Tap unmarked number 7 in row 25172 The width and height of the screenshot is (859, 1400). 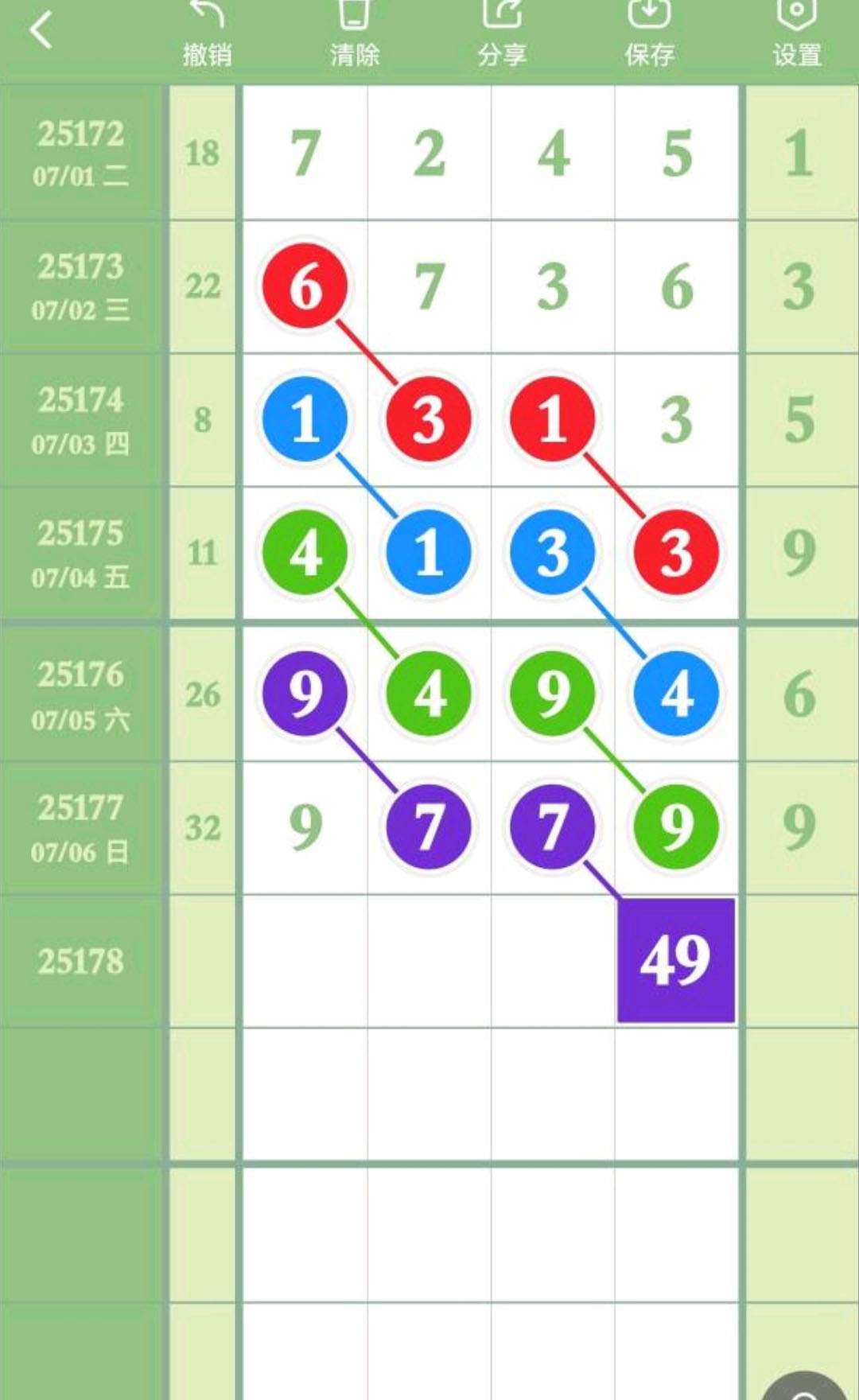point(305,153)
